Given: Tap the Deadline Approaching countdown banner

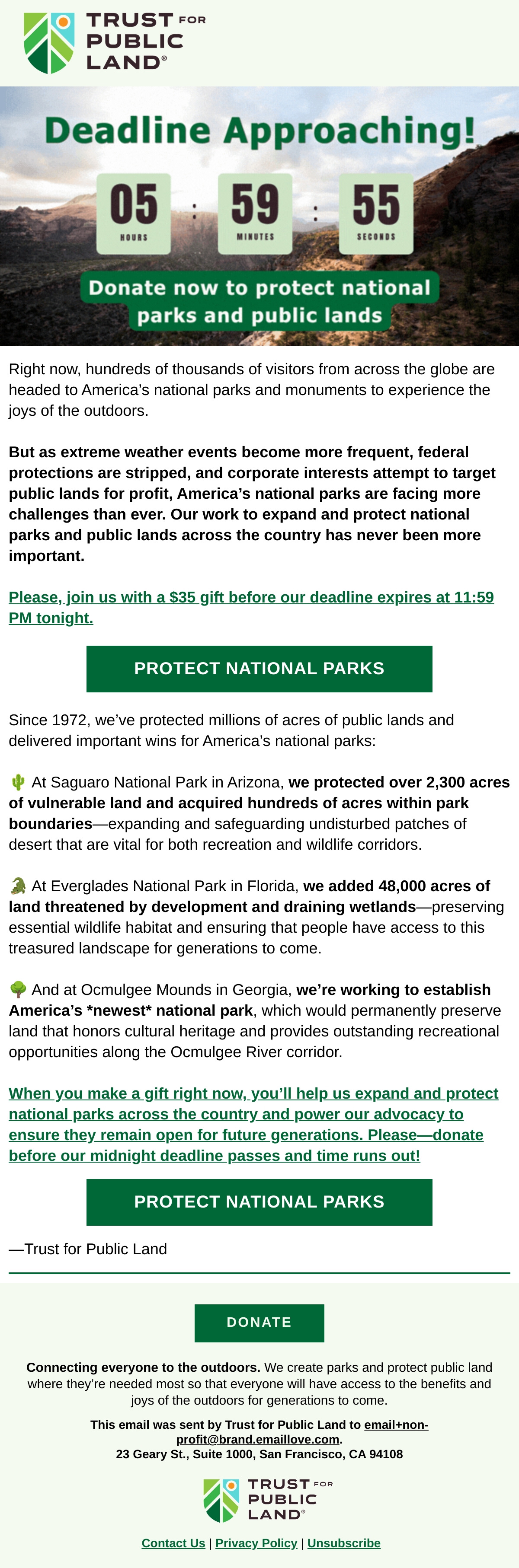Looking at the screenshot, I should click(x=259, y=216).
